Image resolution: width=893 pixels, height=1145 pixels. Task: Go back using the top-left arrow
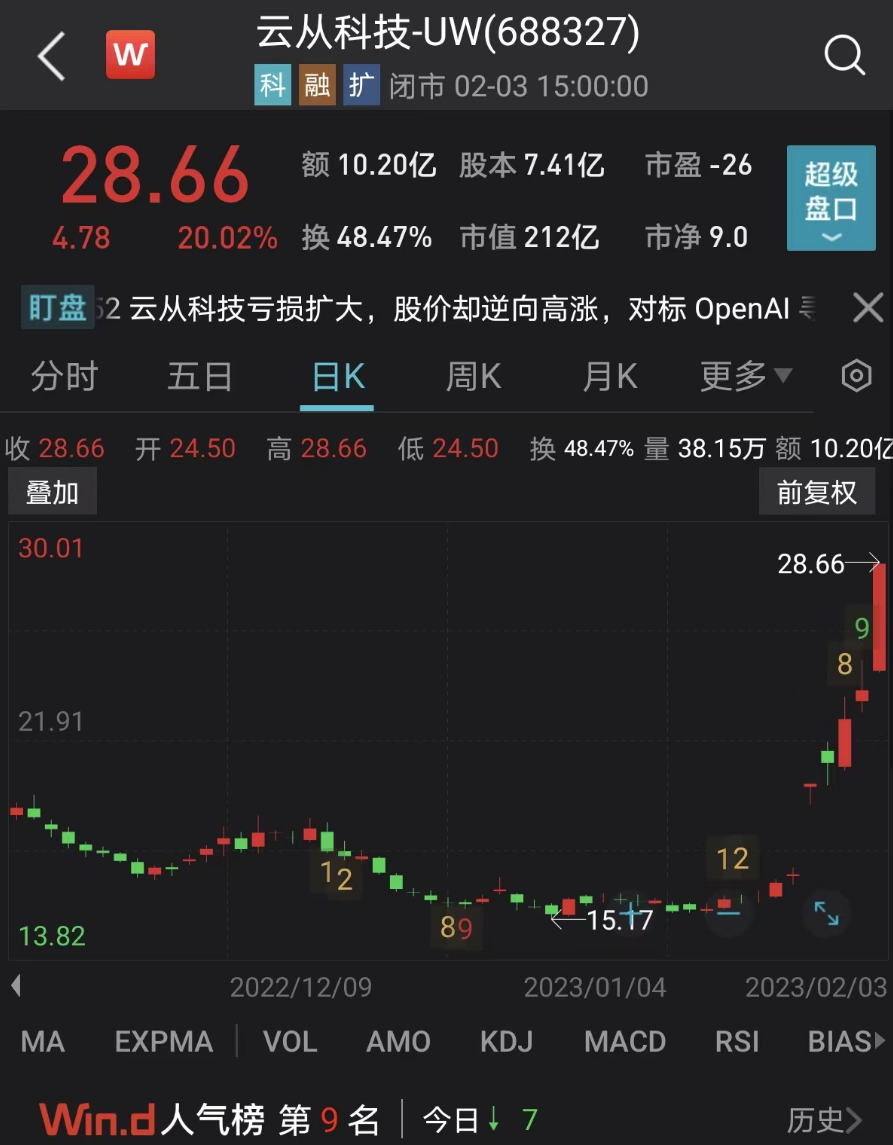(x=51, y=55)
